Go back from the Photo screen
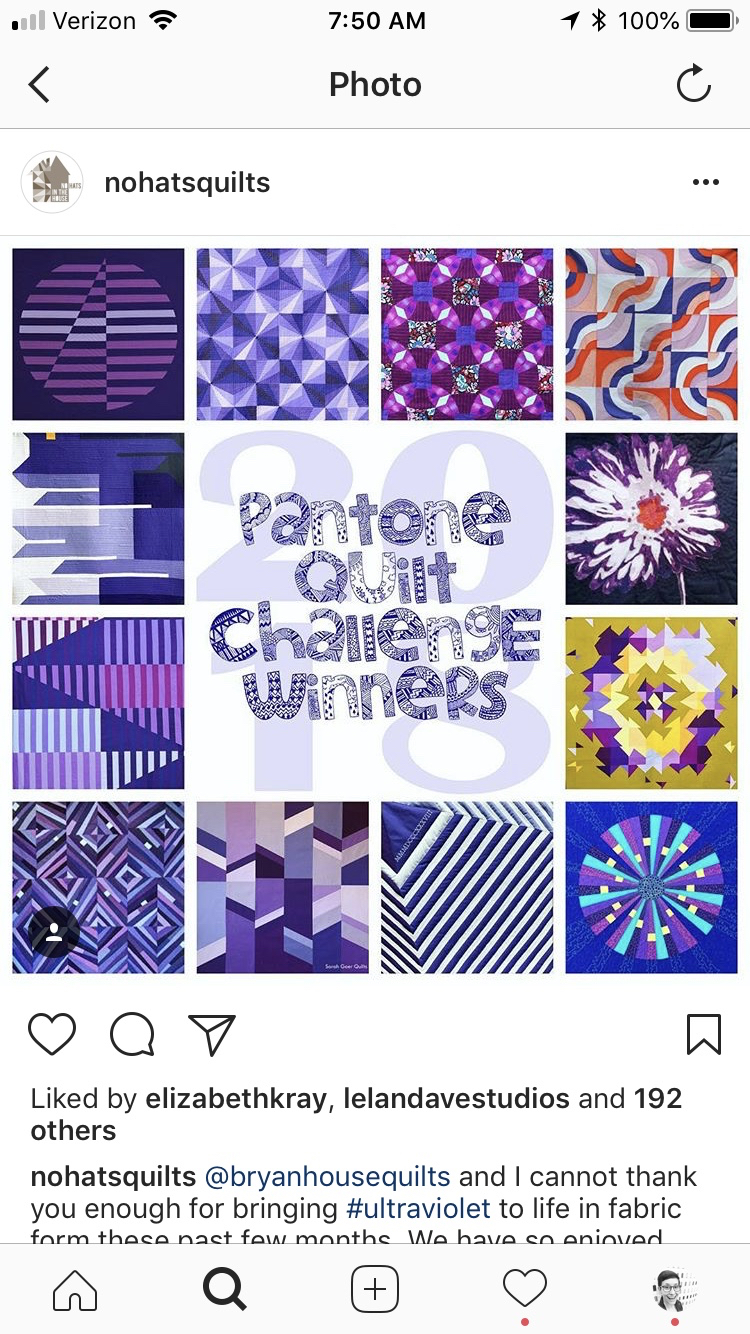The height and width of the screenshot is (1334, 750). click(x=39, y=85)
